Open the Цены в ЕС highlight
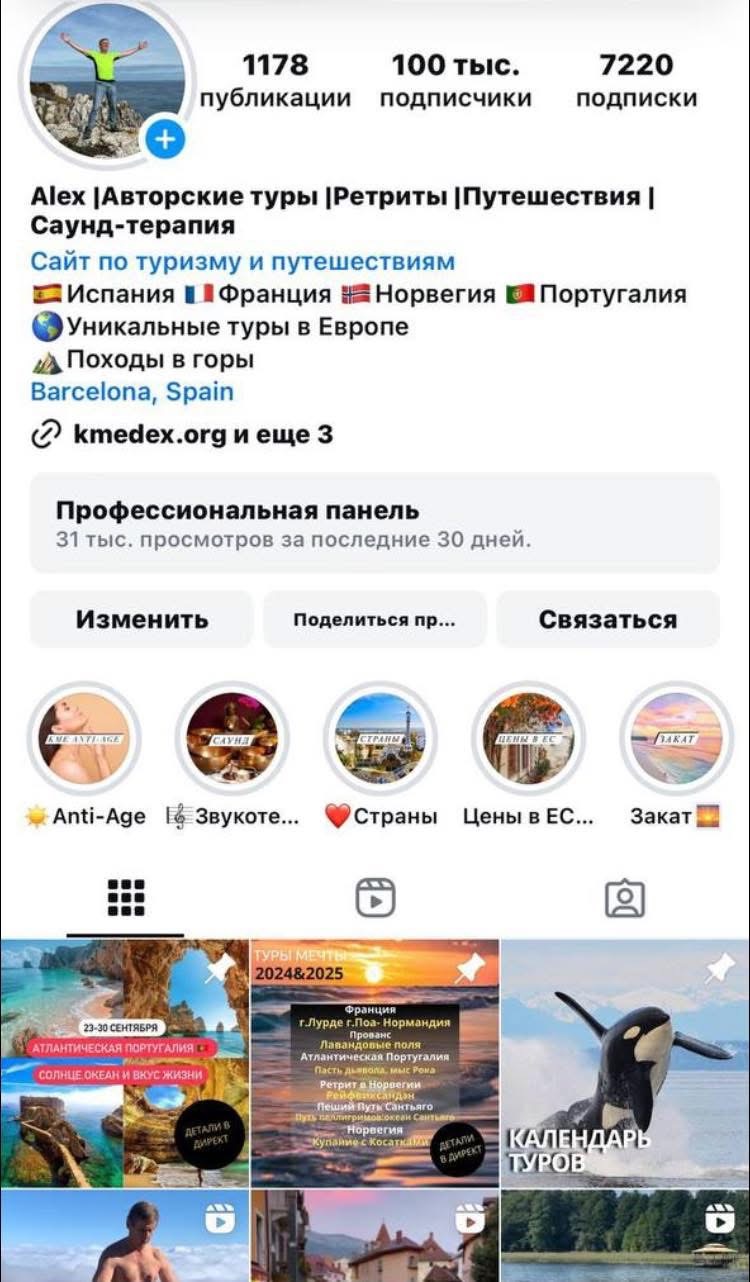Image resolution: width=750 pixels, height=1282 pixels. 528,739
